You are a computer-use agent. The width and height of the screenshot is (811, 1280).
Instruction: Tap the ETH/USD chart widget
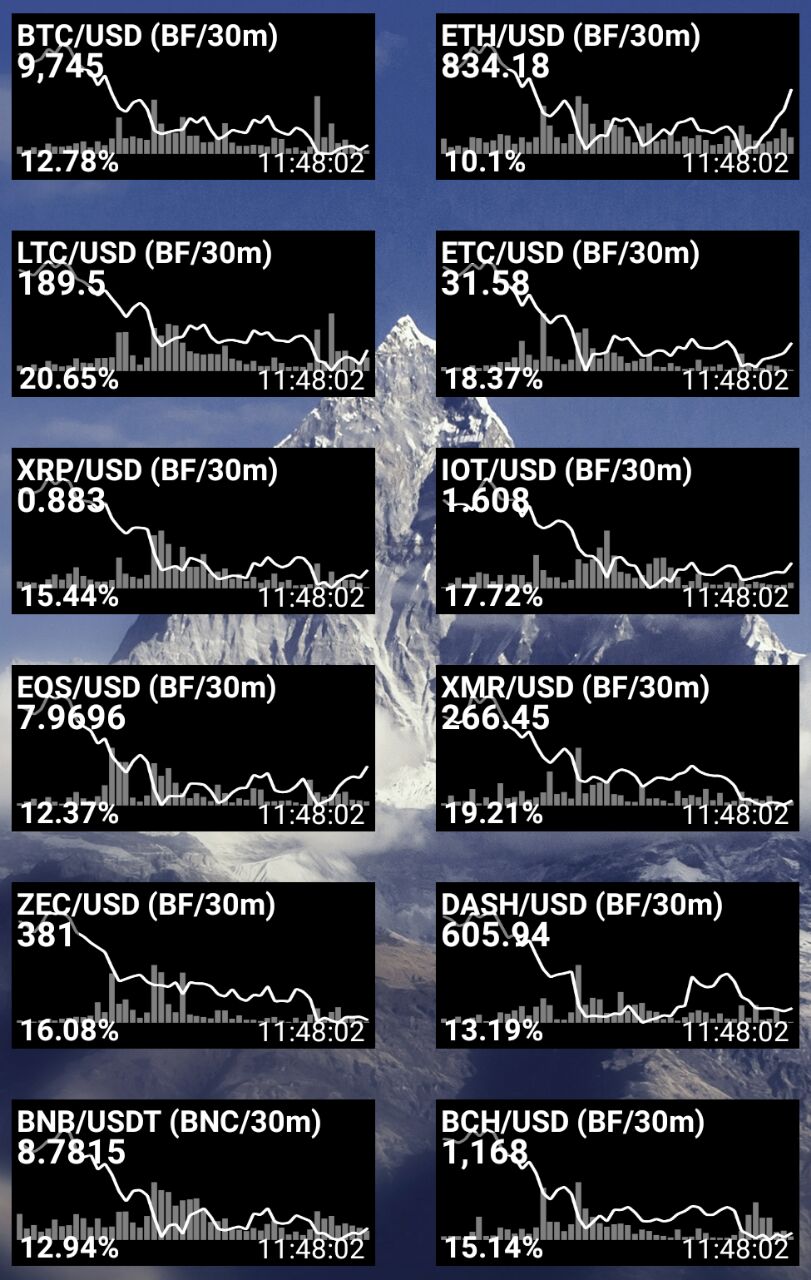pyautogui.click(x=617, y=97)
